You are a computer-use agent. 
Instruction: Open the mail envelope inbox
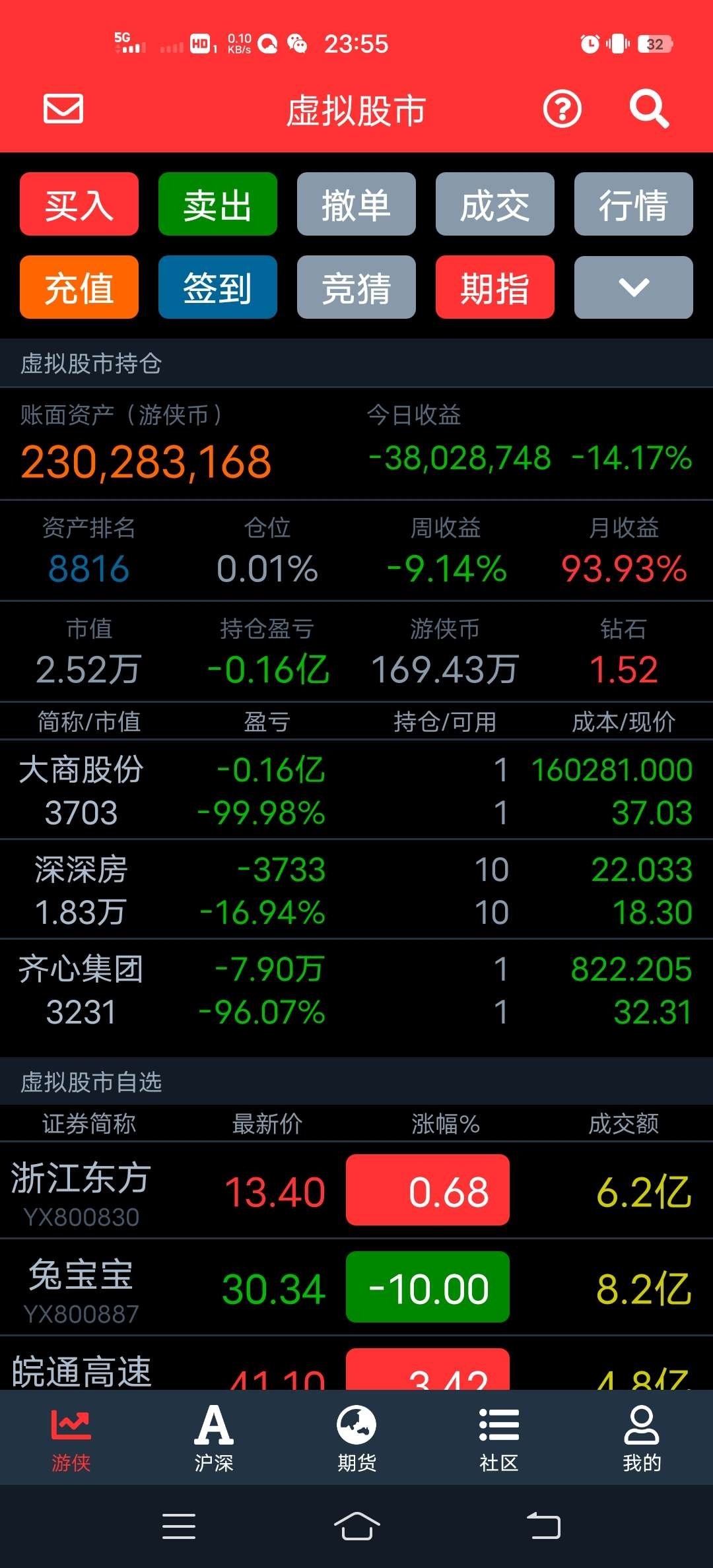pos(63,109)
